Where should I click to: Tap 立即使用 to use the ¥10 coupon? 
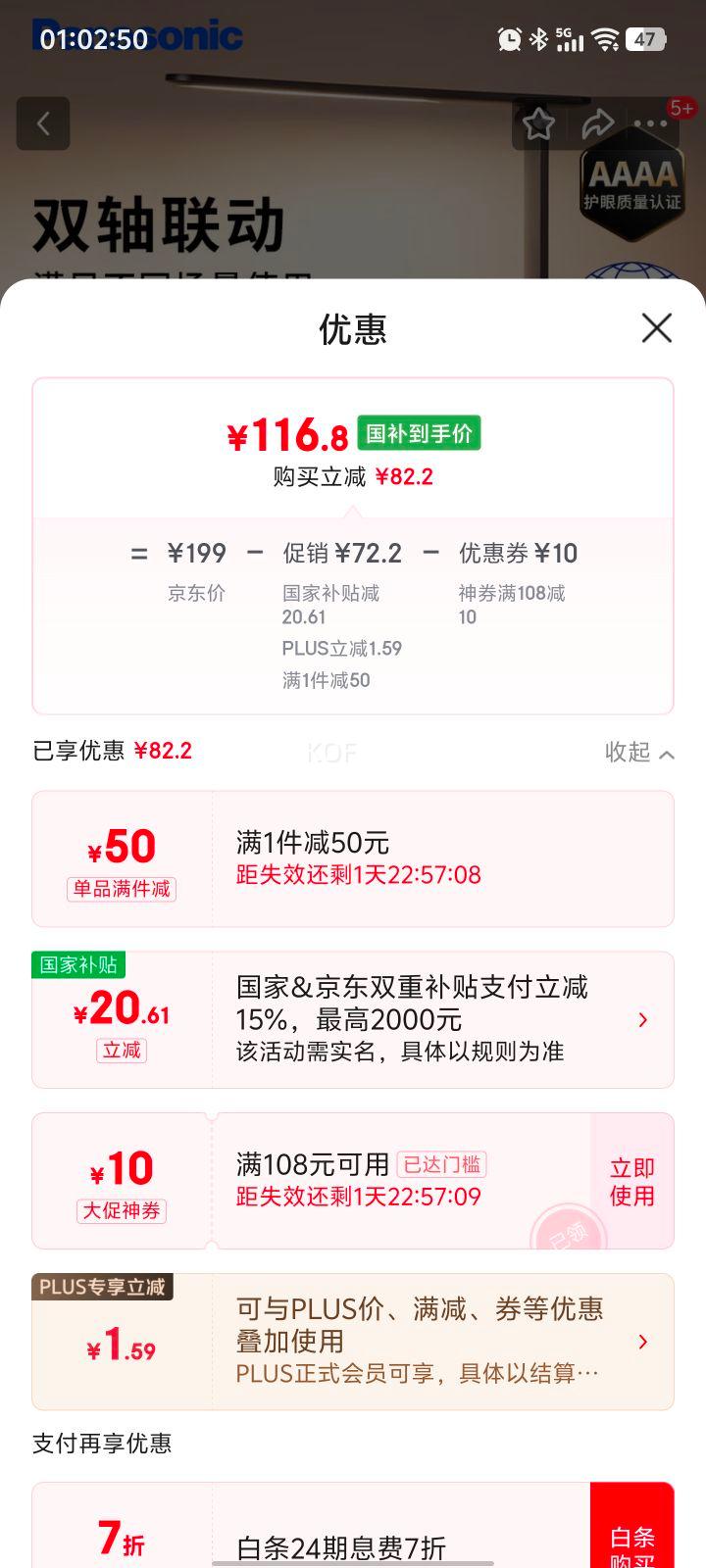[630, 1181]
